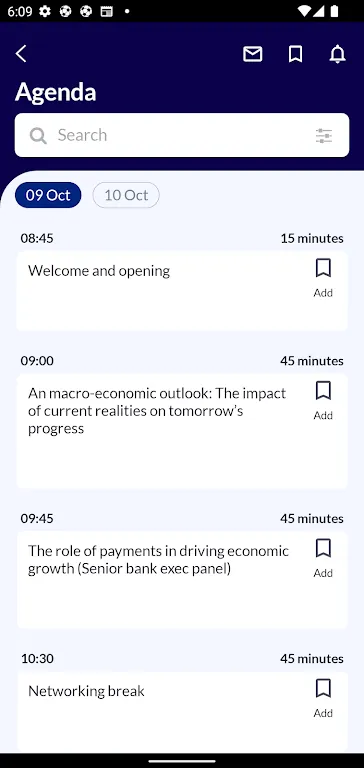
Task: Switch to the 10 Oct agenda
Action: tap(126, 195)
